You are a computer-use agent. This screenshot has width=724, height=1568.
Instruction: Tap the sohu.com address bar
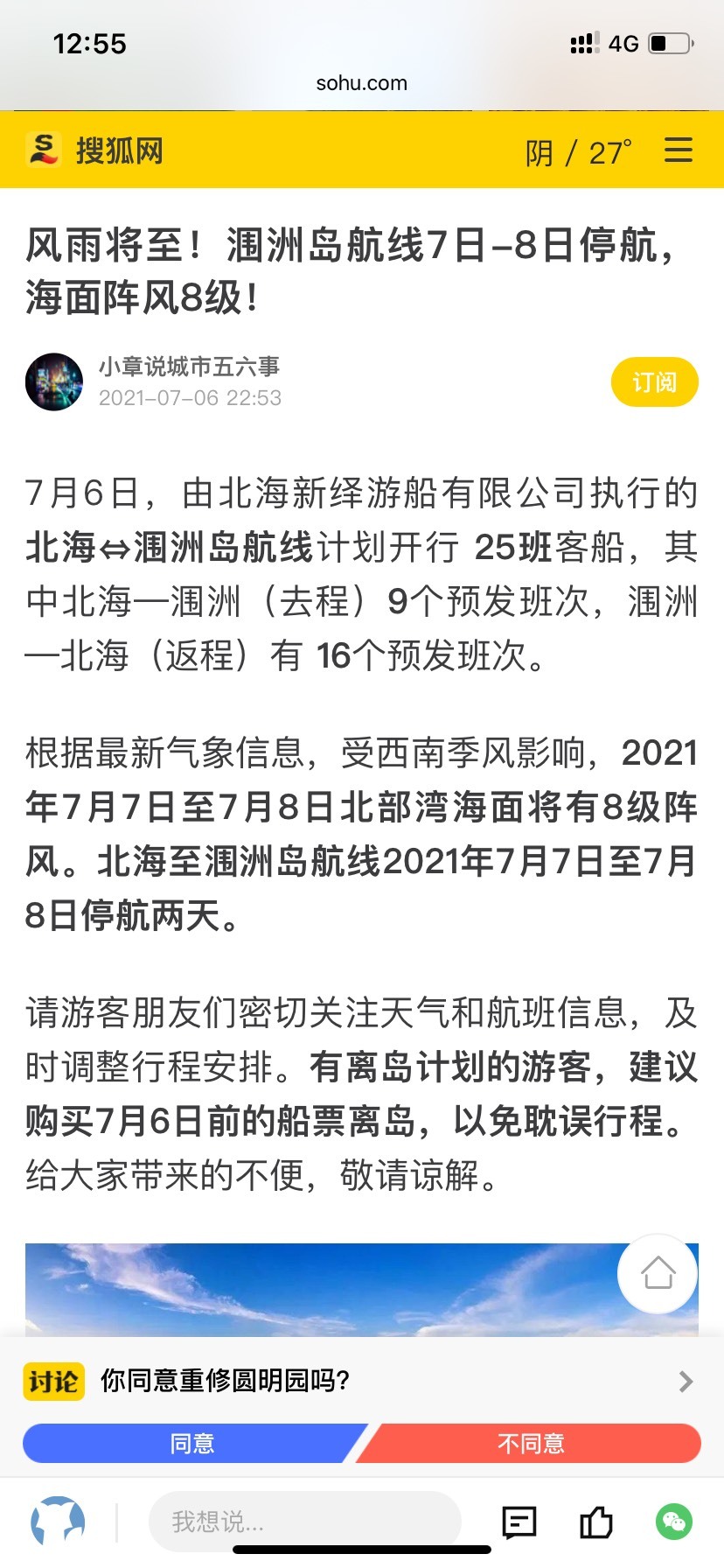click(362, 83)
